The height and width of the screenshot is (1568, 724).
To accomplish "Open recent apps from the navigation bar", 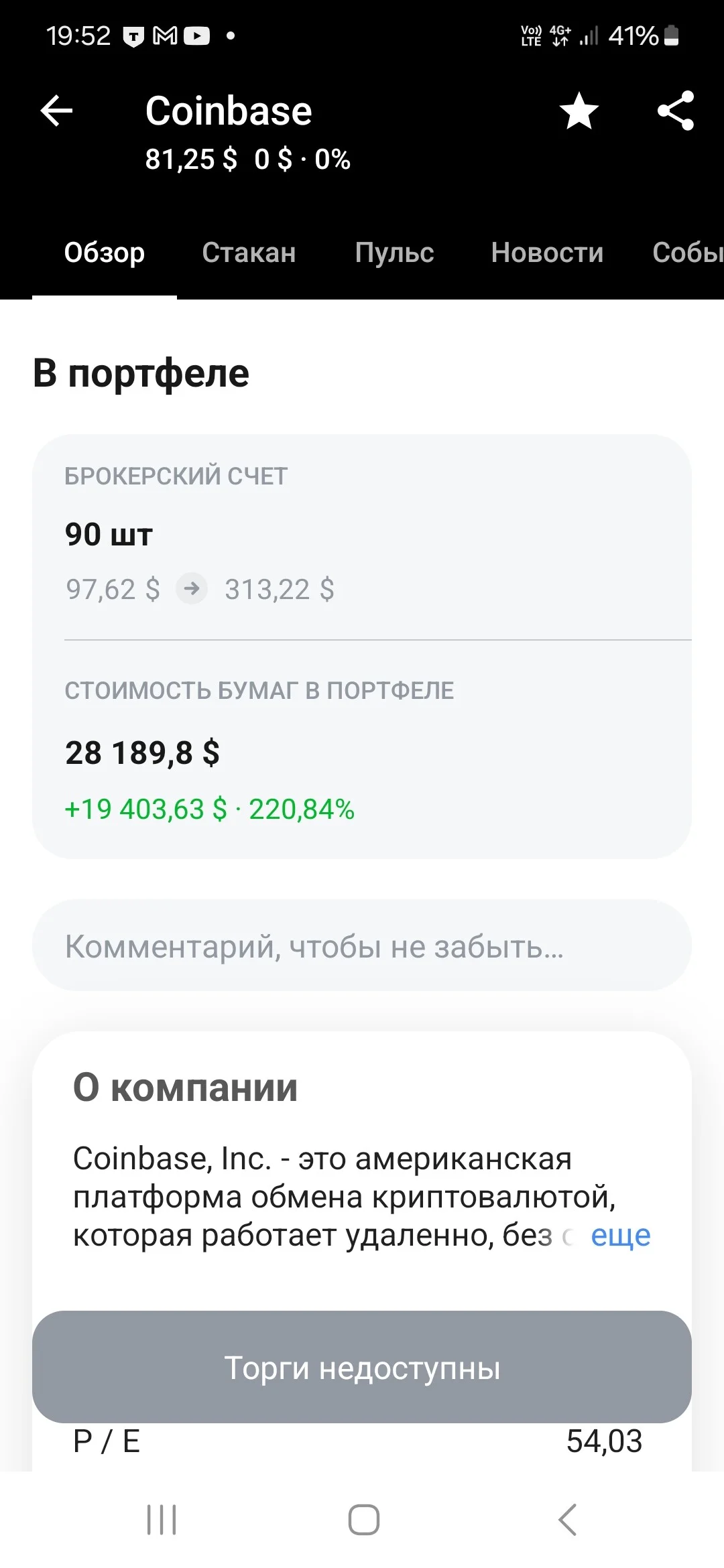I will click(x=162, y=1519).
